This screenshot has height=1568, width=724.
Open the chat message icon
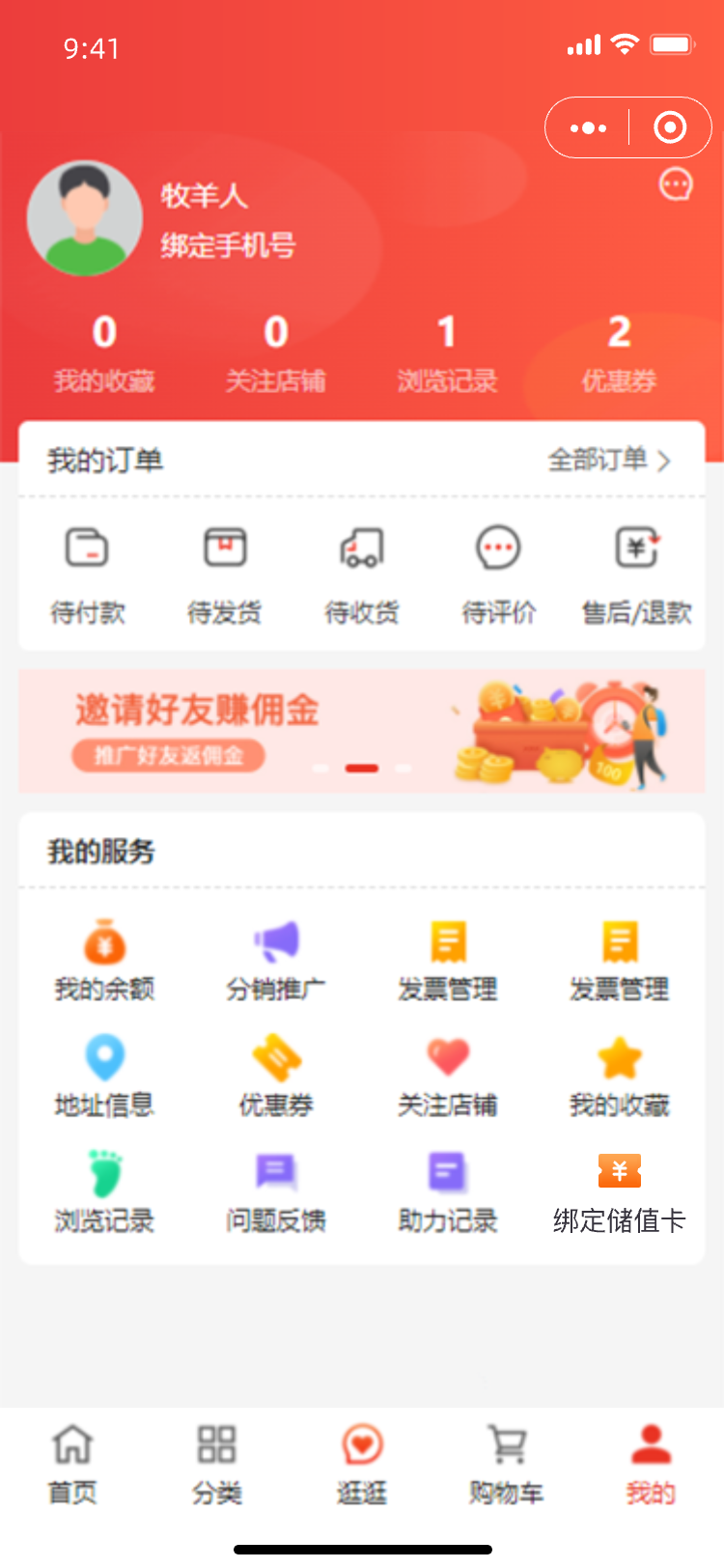pos(676,183)
